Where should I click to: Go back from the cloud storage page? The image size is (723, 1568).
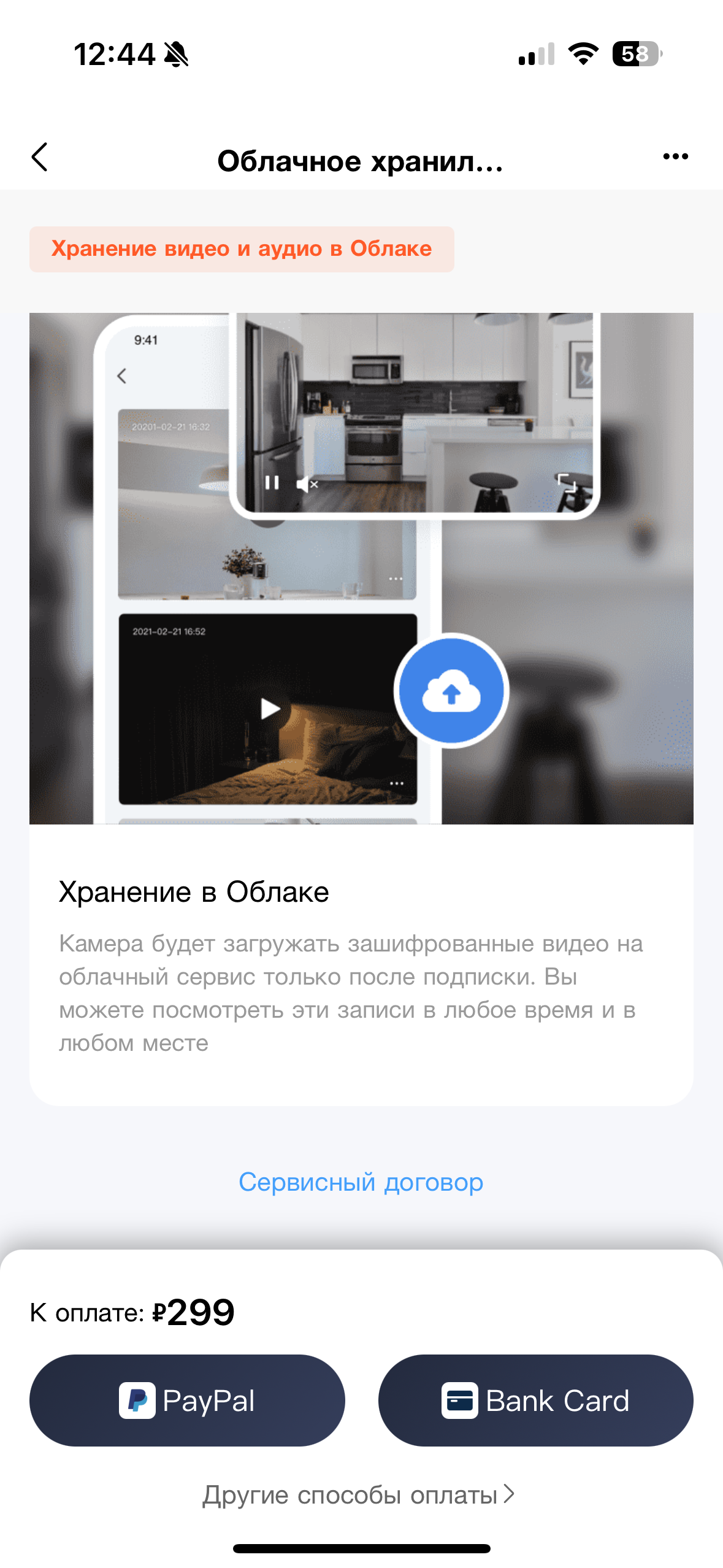40,157
